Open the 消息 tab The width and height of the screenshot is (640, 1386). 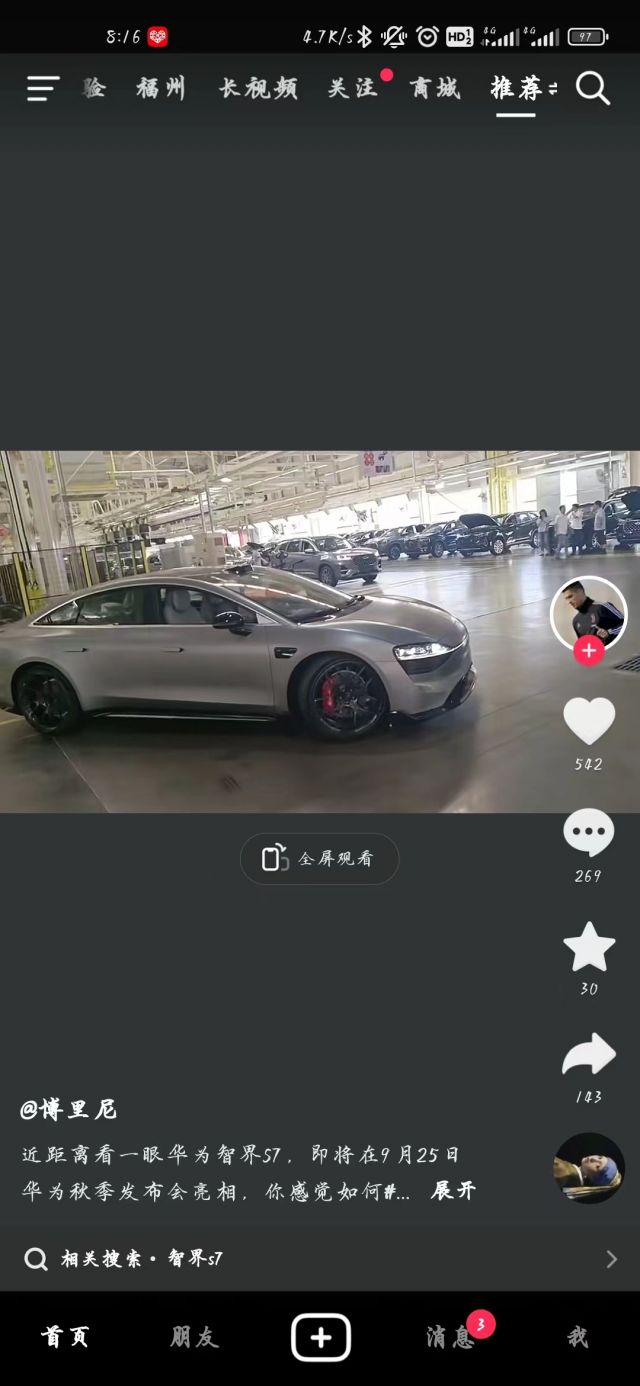click(x=450, y=1337)
